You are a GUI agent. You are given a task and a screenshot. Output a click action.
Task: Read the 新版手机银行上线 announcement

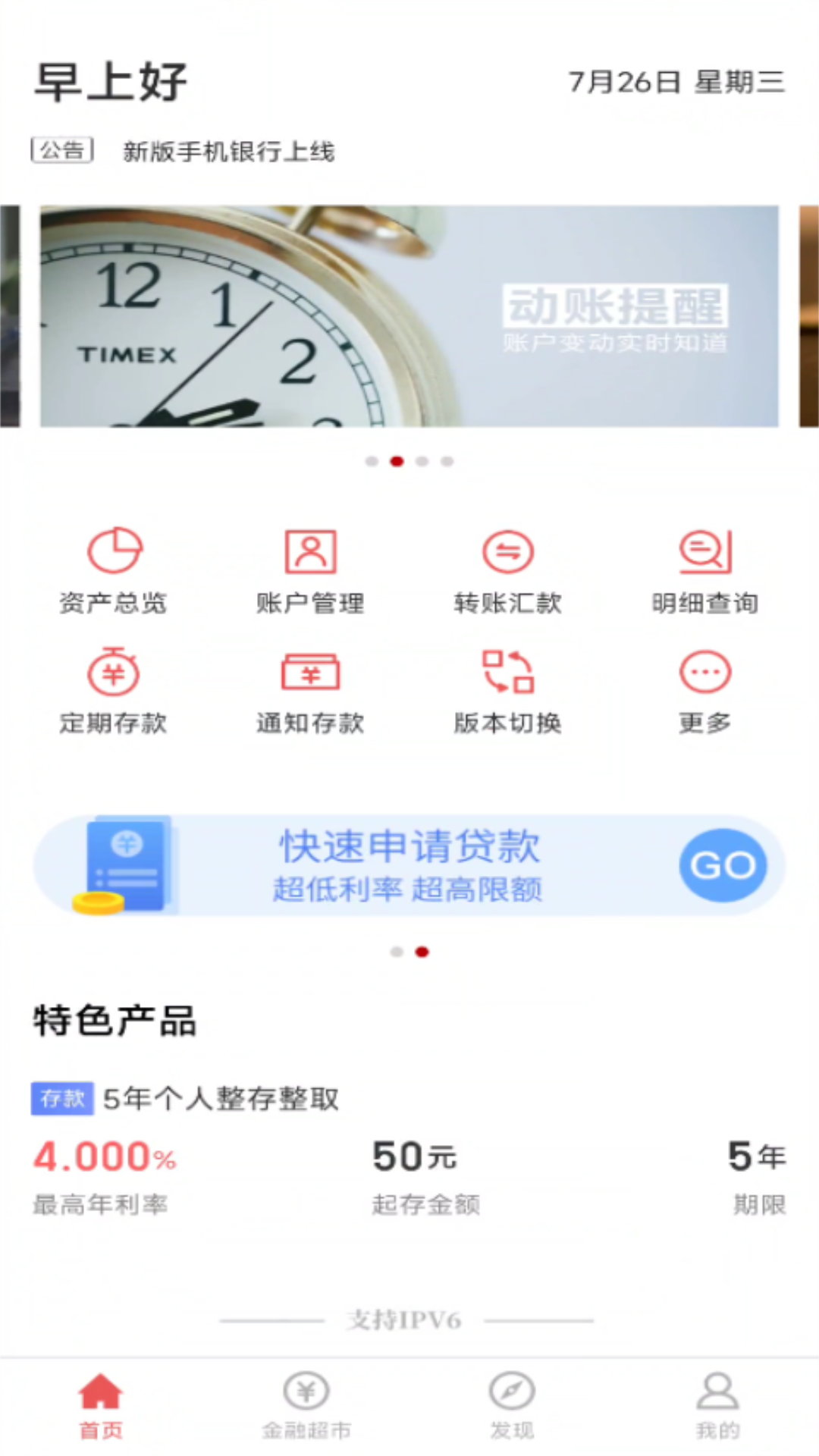(x=228, y=152)
